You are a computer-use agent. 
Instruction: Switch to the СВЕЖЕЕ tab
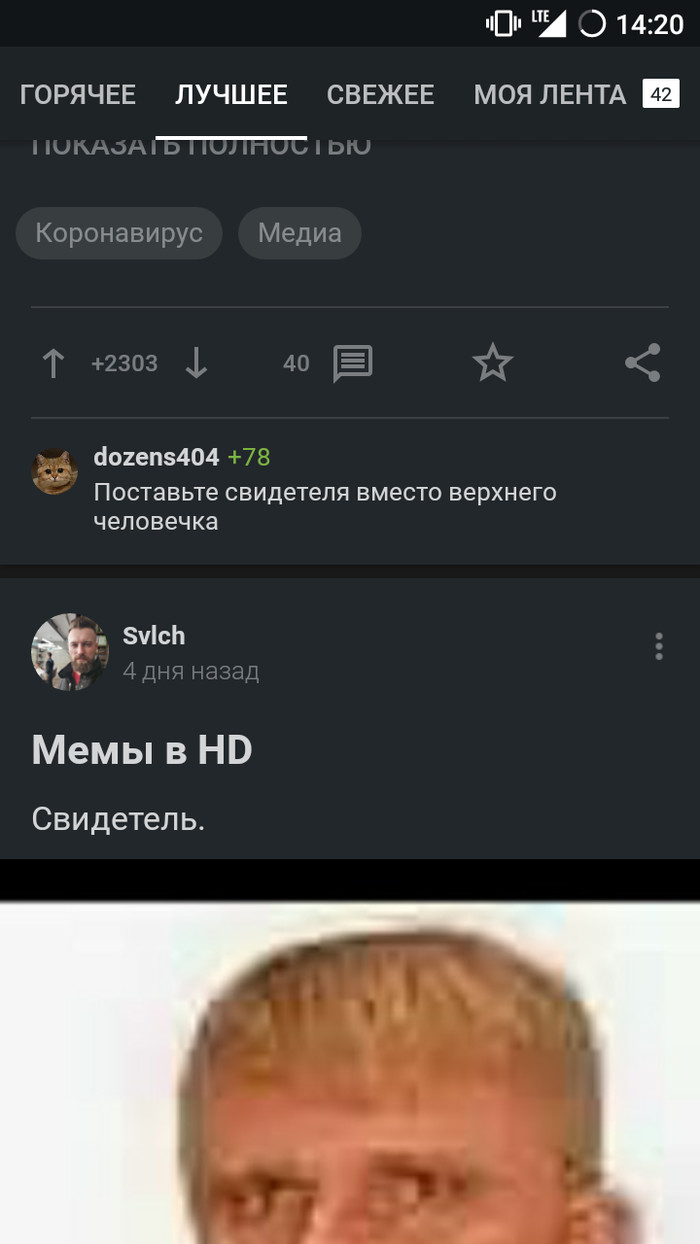tap(380, 95)
